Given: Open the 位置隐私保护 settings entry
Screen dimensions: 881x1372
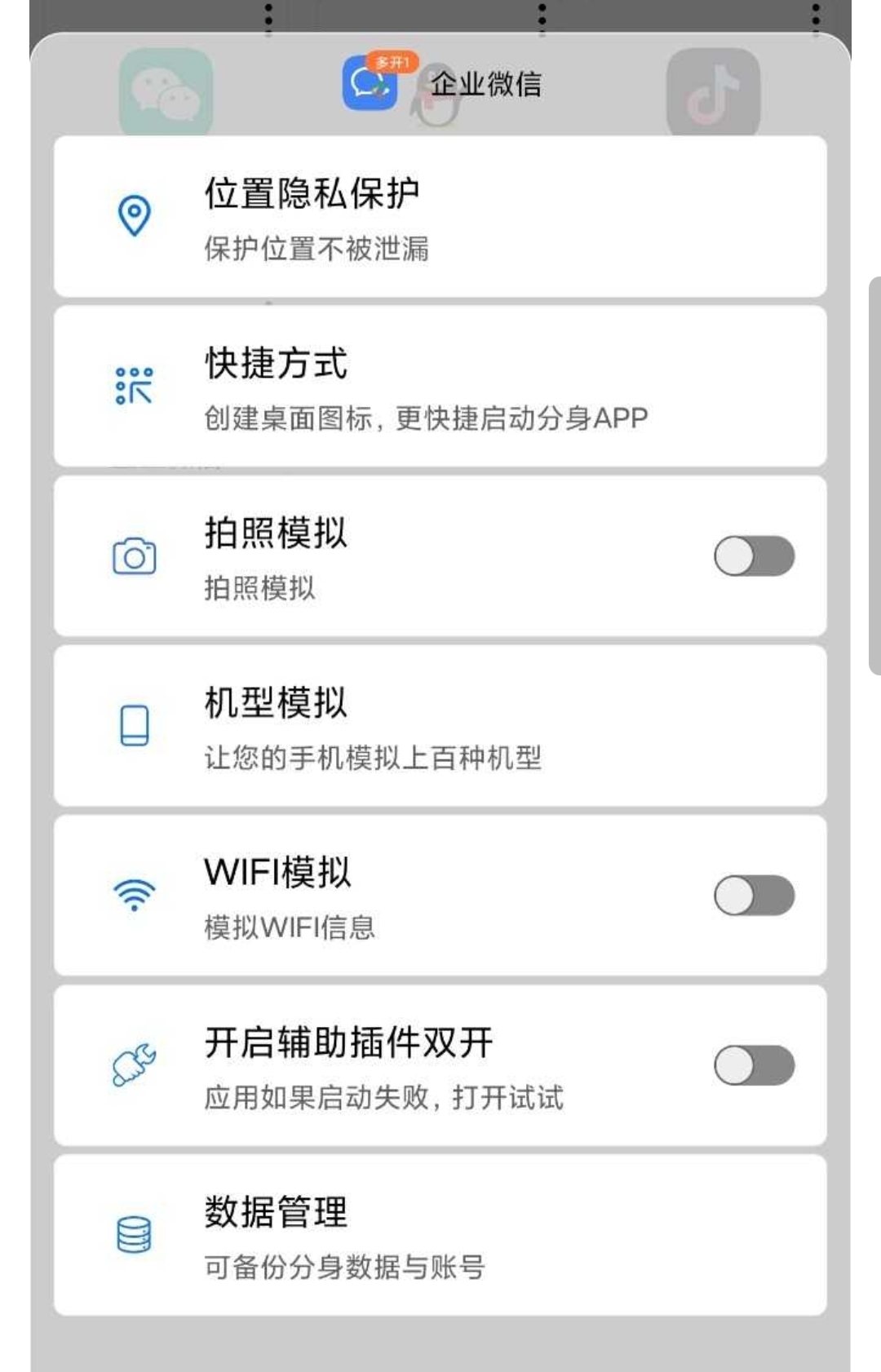Looking at the screenshot, I should (x=440, y=214).
